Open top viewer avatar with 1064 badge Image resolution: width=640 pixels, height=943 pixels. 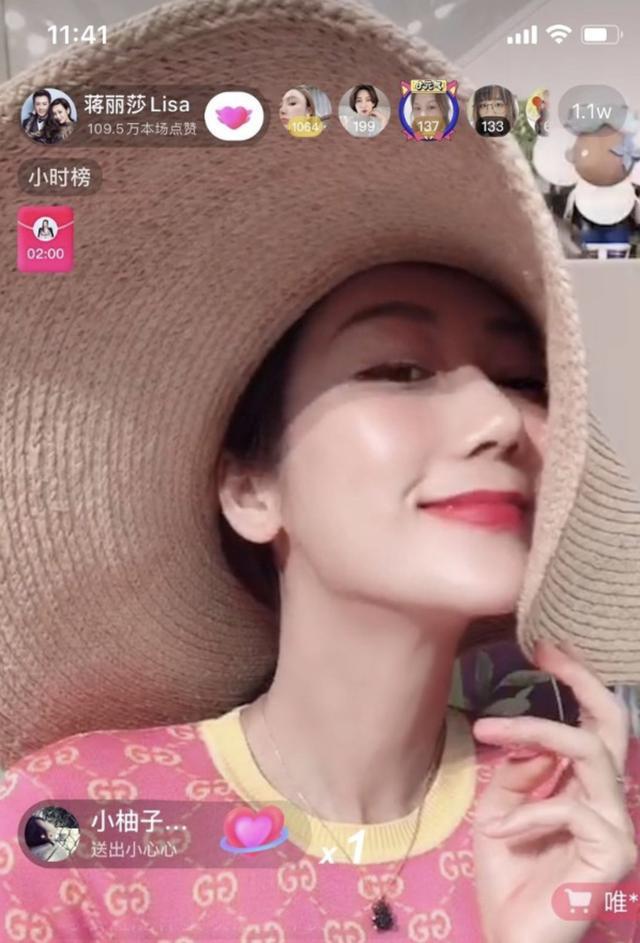point(305,111)
